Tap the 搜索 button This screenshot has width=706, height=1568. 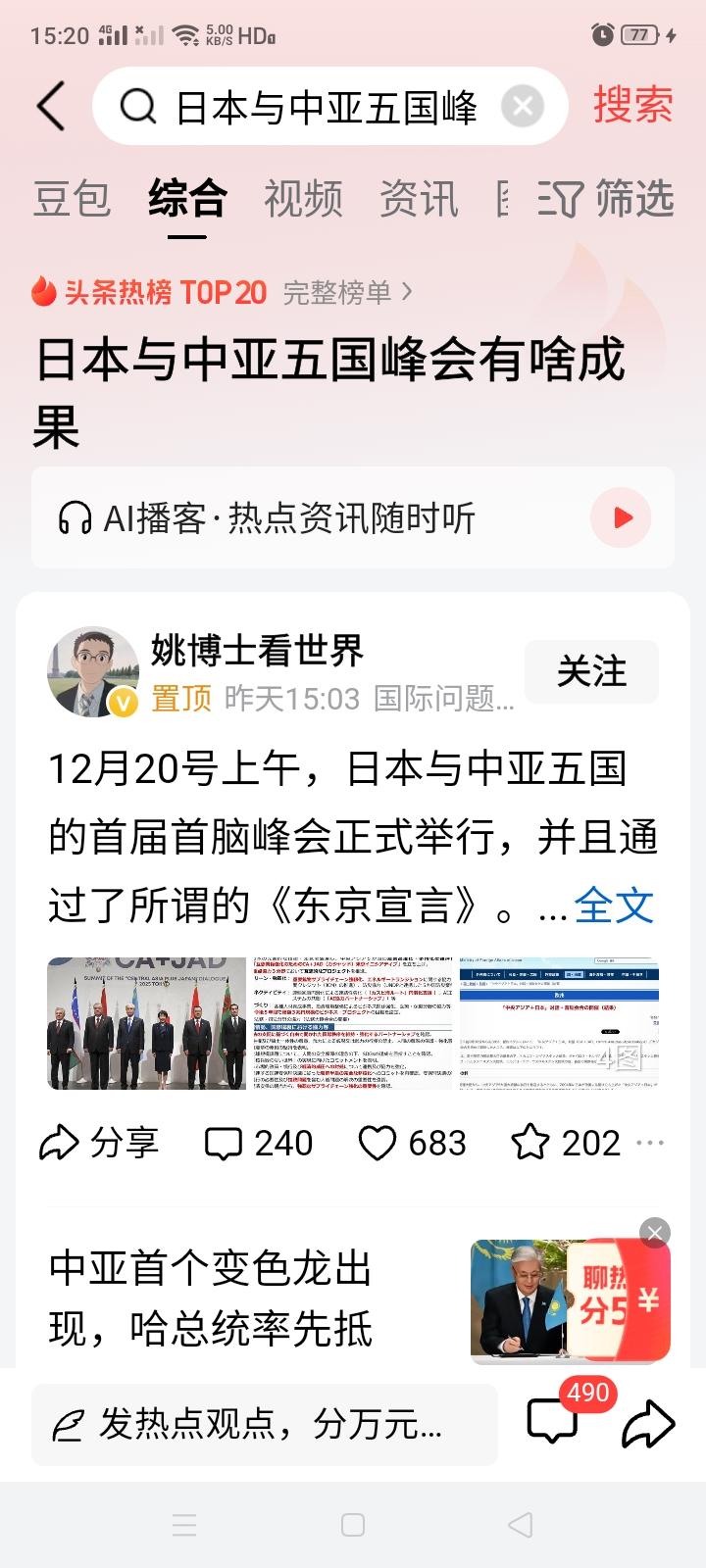click(633, 105)
